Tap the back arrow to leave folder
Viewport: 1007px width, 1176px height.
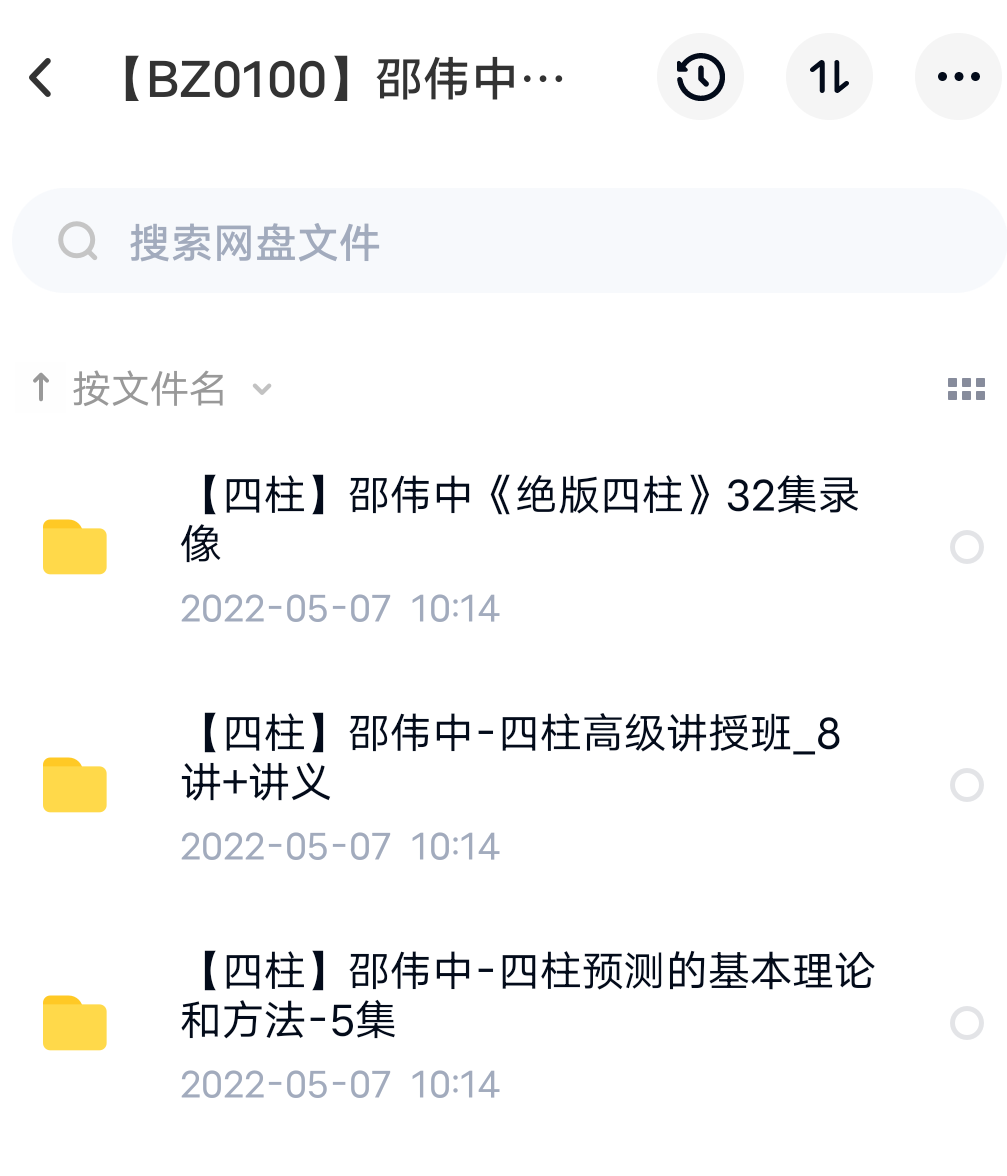40,76
